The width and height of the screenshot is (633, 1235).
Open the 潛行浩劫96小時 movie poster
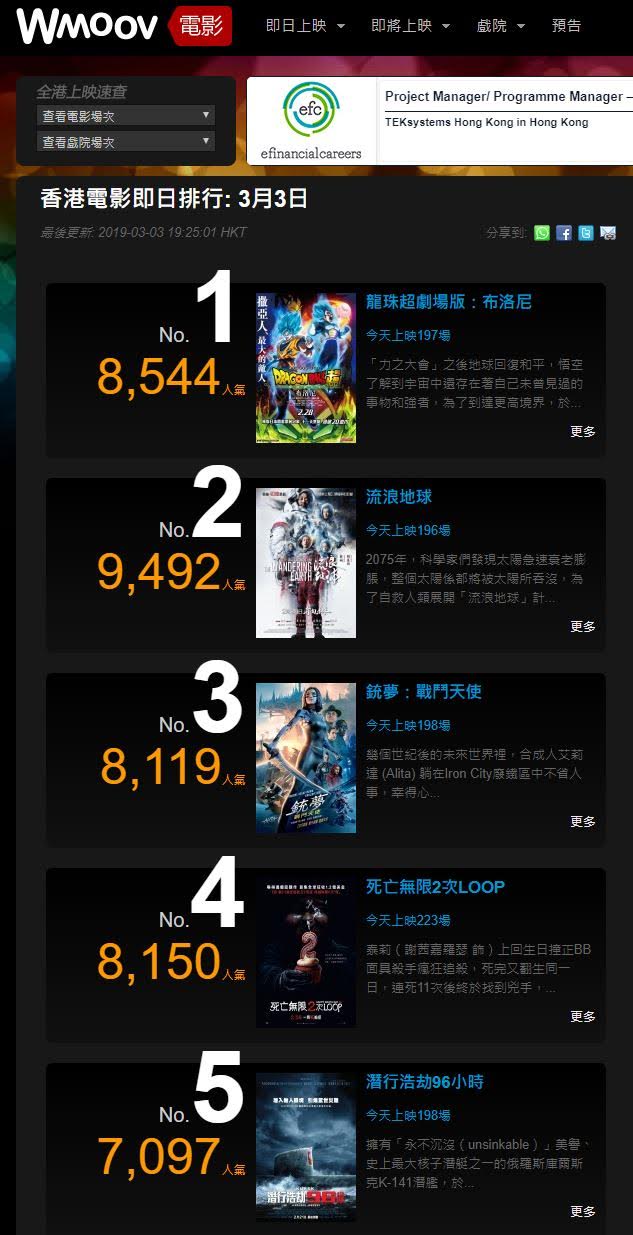pyautogui.click(x=306, y=1147)
